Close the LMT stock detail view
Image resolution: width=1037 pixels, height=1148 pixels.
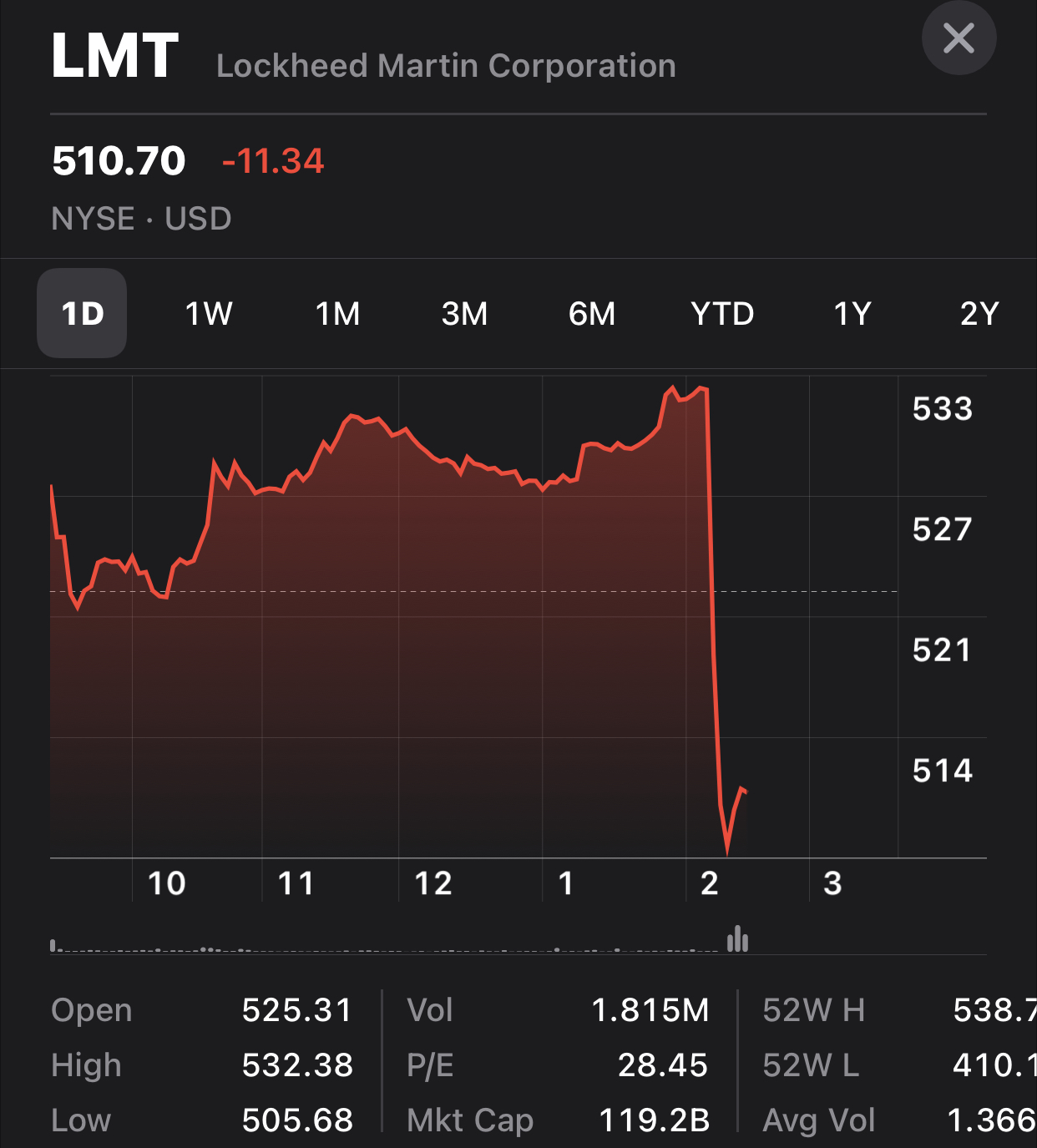coord(959,38)
